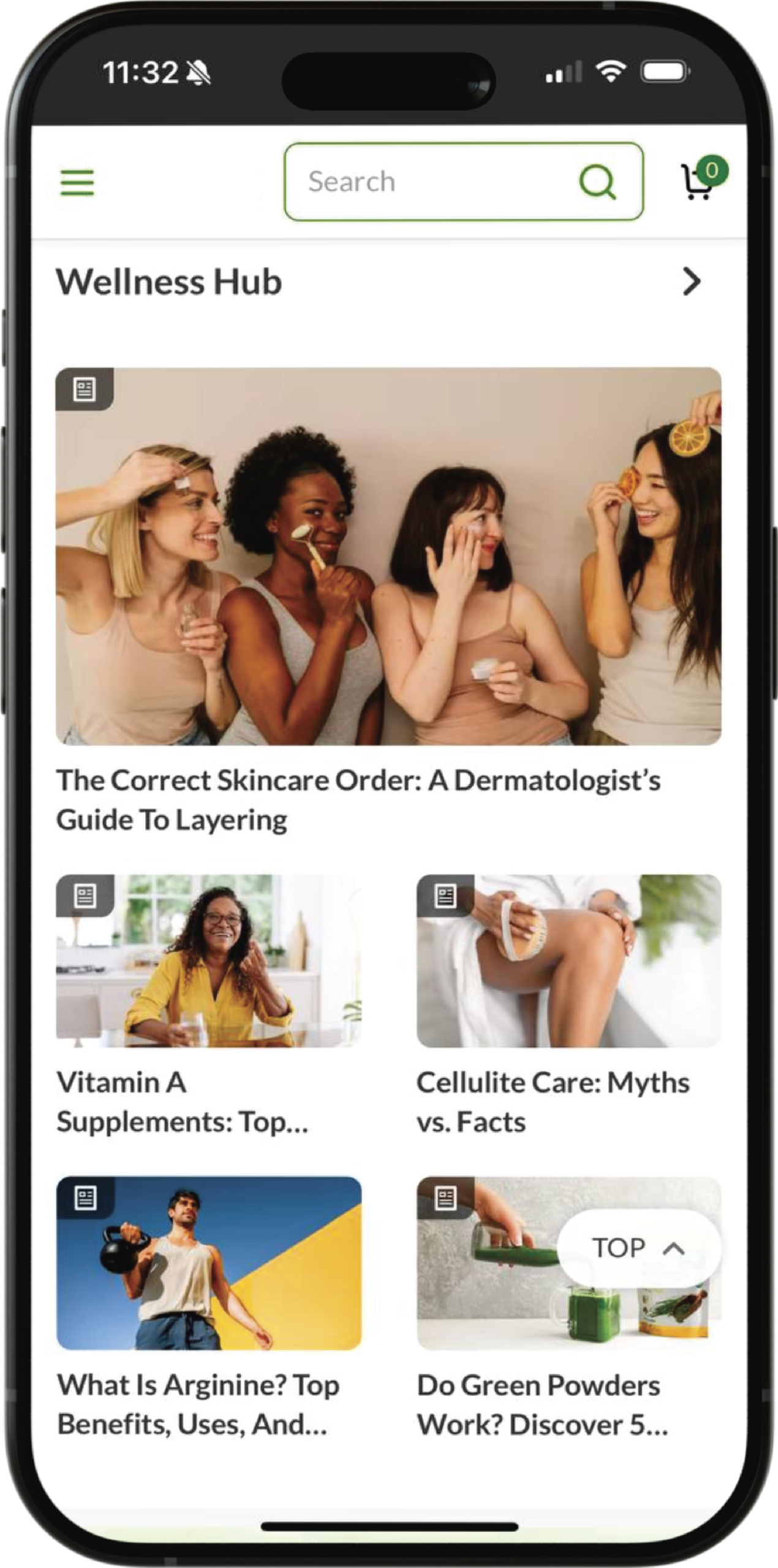
Task: Tap the green magnifier search icon
Action: [x=597, y=182]
